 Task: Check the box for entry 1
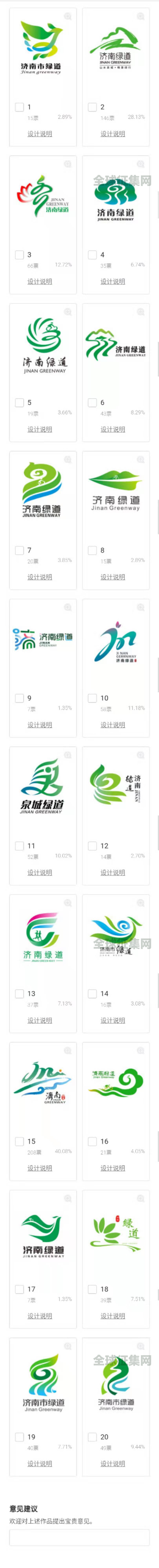pos(19,107)
